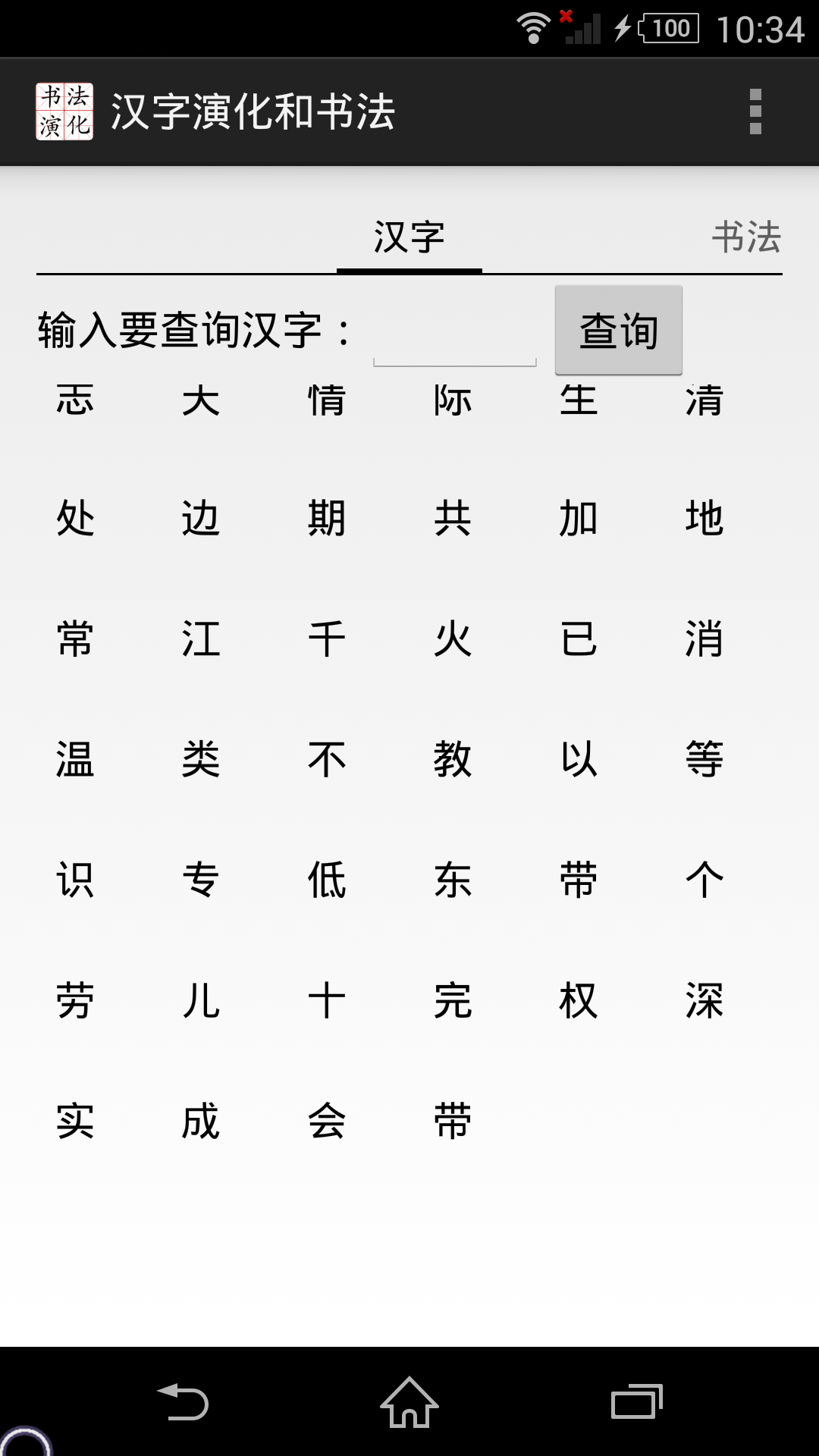
Task: Choose the character 处
Action: point(75,519)
